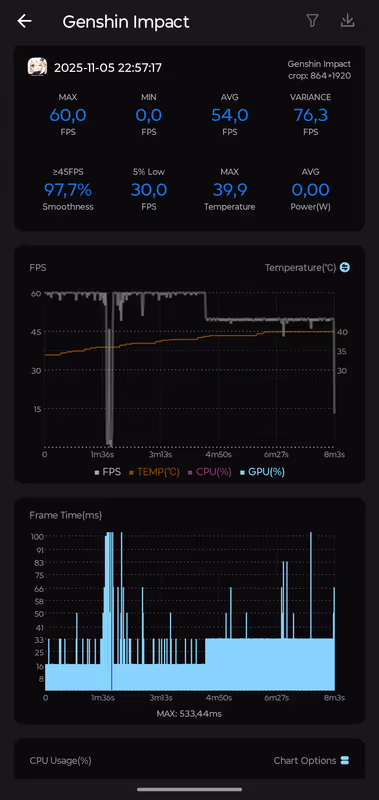
Task: Show the GPU(%) series in the chart
Action: 262,472
